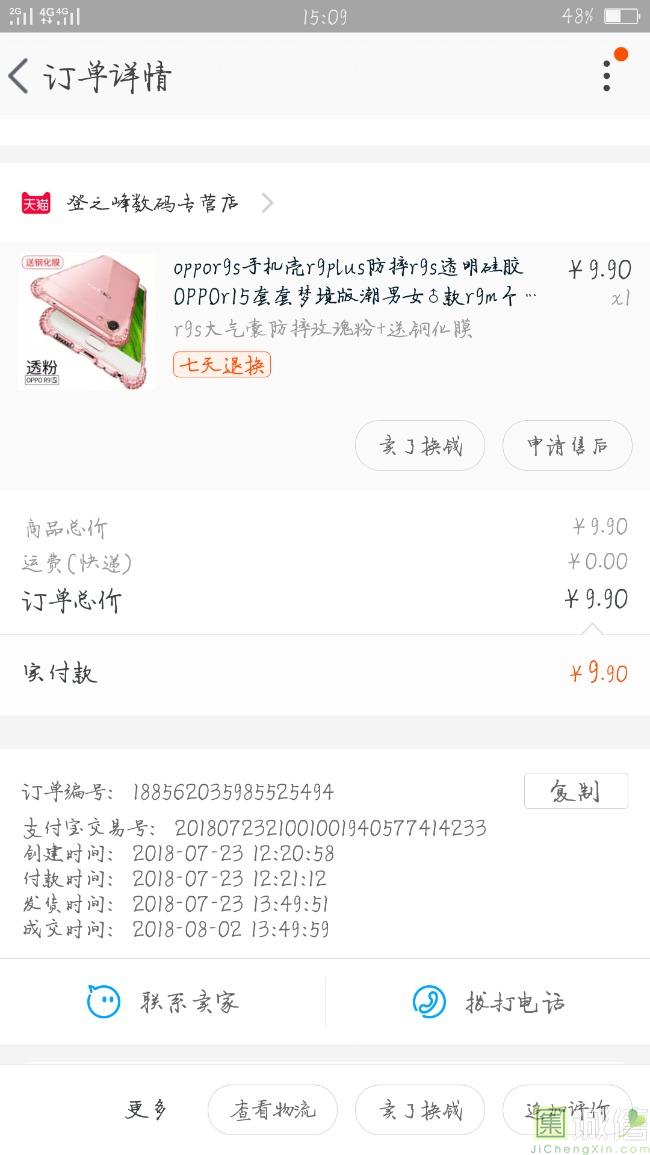Add a follow-up review with 追加评价
This screenshot has height=1155, width=650.
pyautogui.click(x=565, y=1110)
